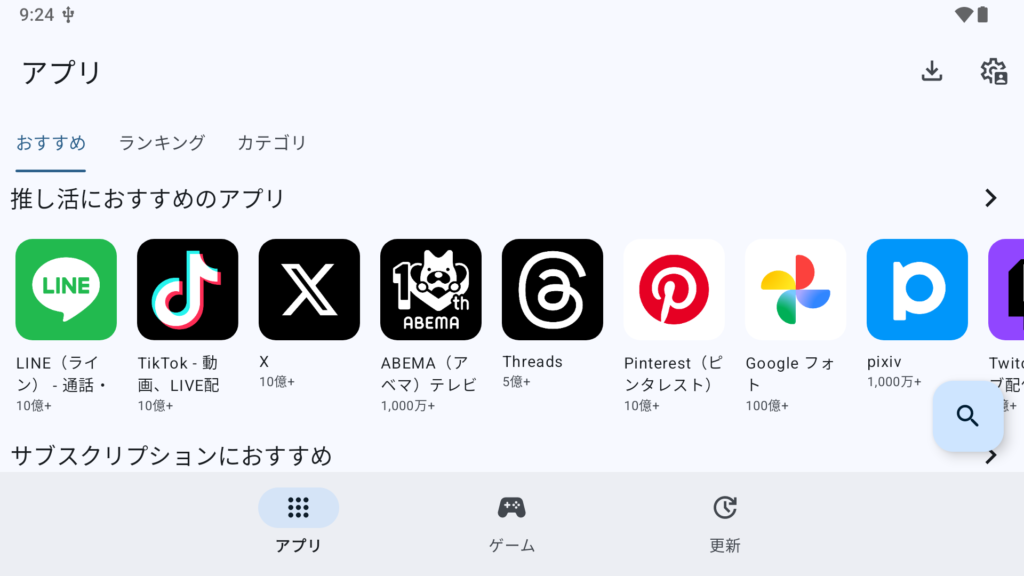
Task: Open the Threads app listing
Action: [552, 290]
